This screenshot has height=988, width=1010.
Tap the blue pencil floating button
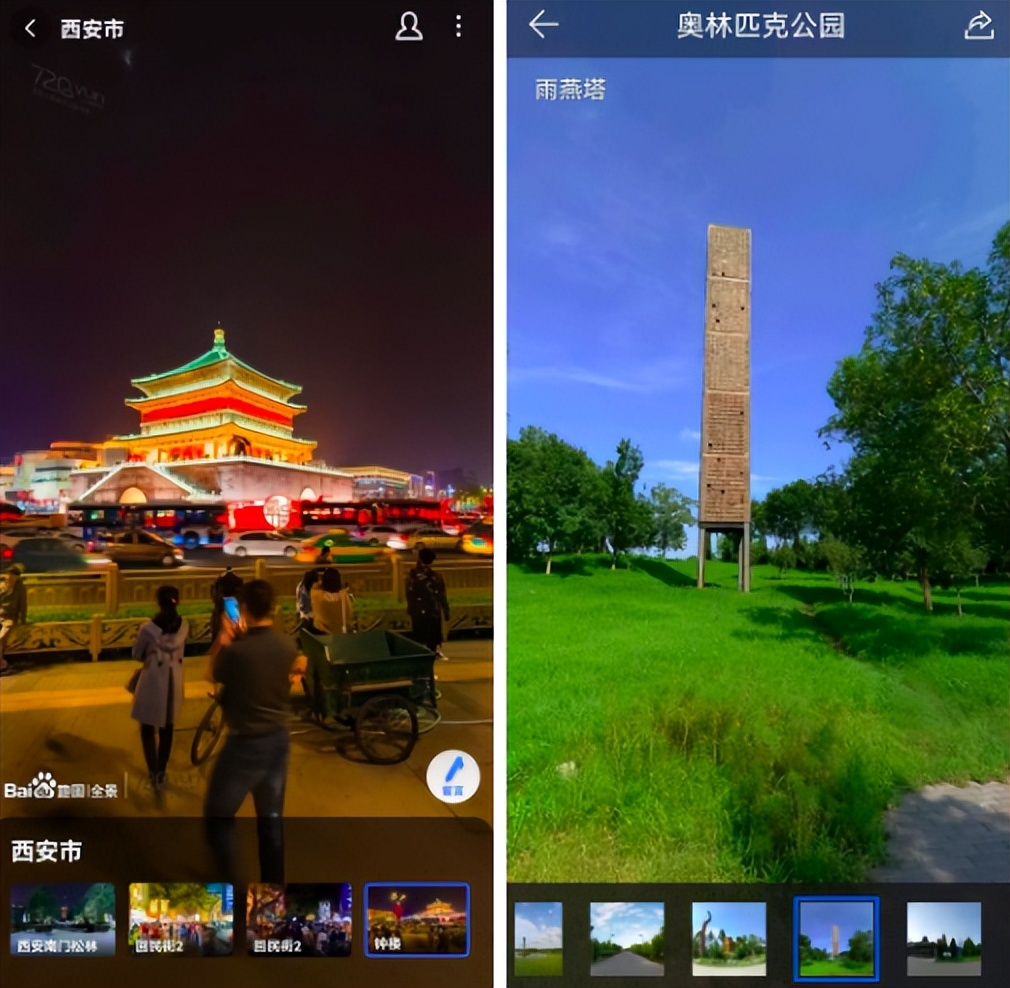tap(453, 776)
